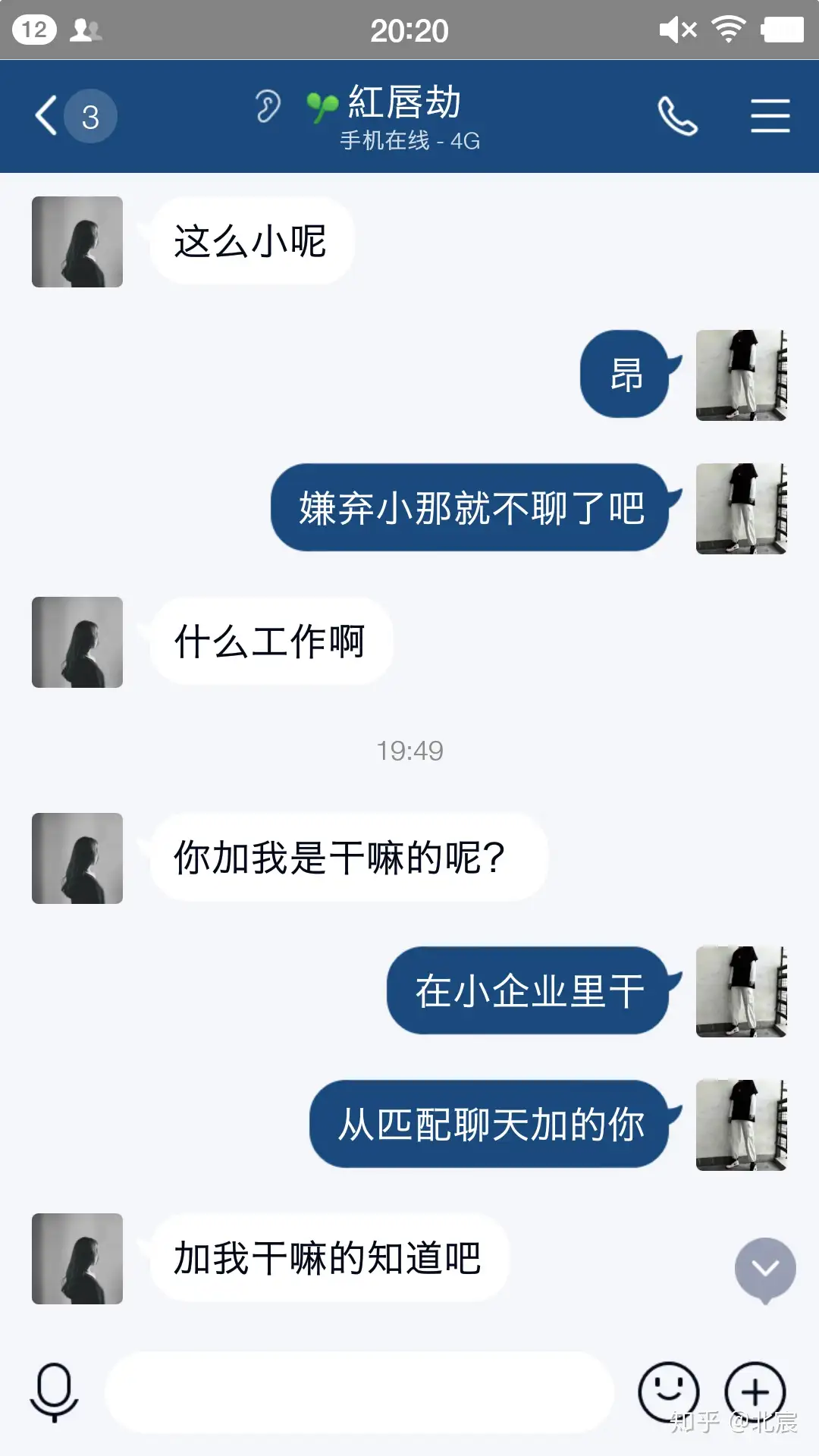Toggle earpiece listening mode

pos(268,106)
